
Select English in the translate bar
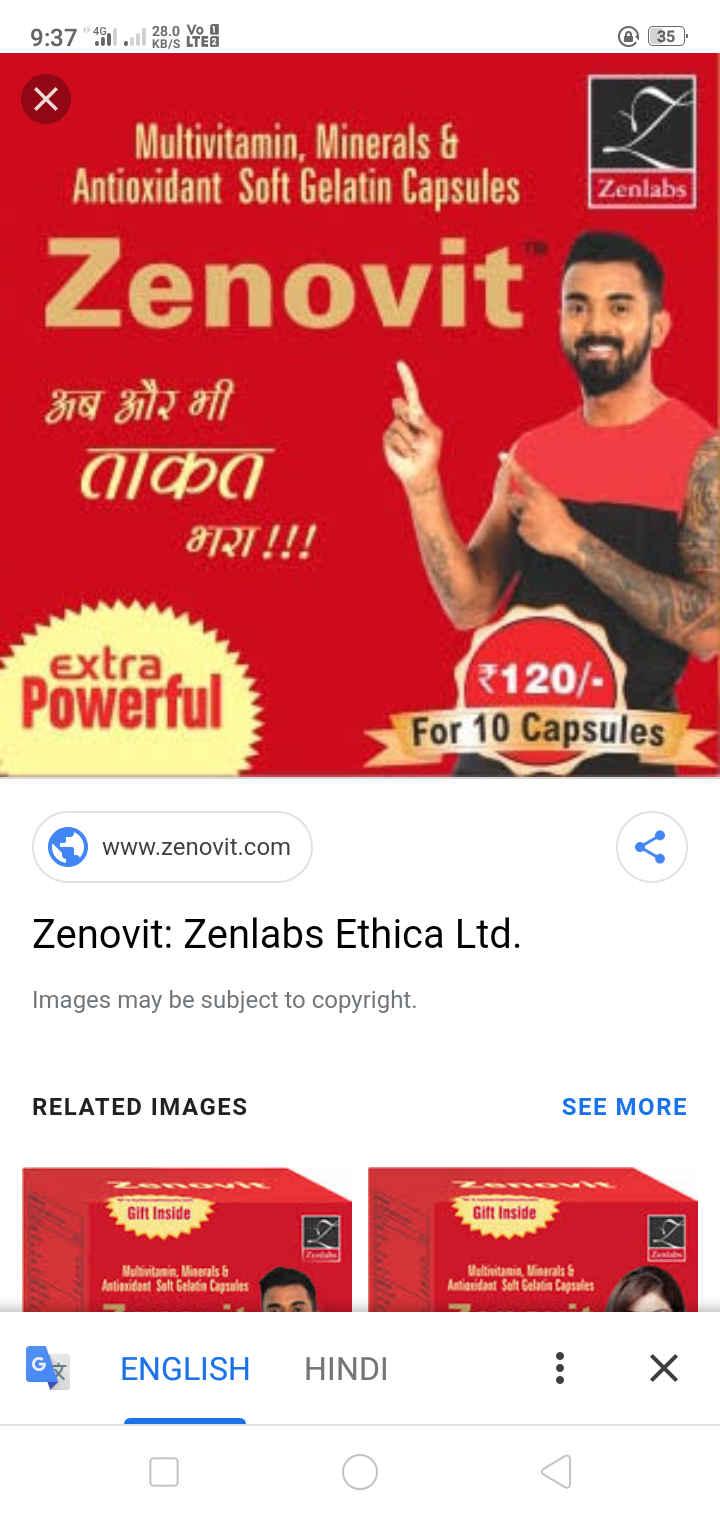click(185, 1369)
